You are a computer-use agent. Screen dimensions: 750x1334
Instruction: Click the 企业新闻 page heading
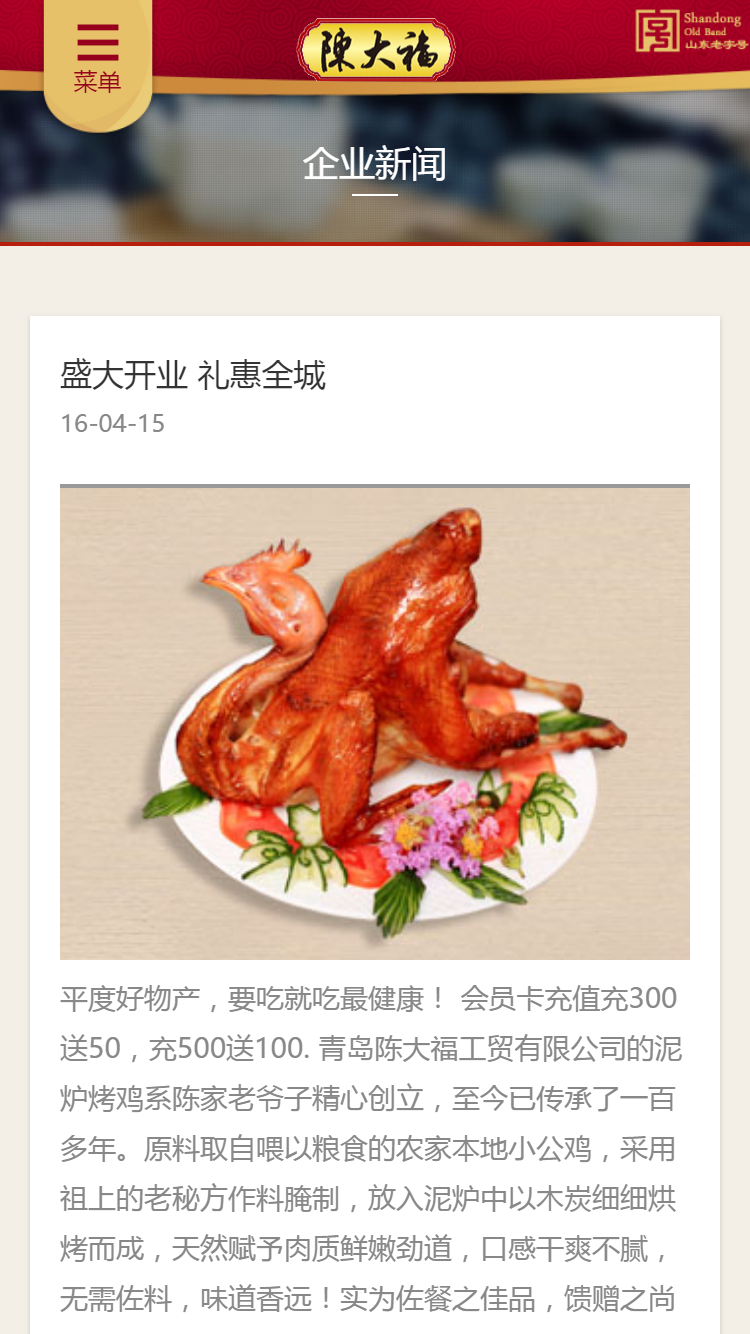coord(375,165)
